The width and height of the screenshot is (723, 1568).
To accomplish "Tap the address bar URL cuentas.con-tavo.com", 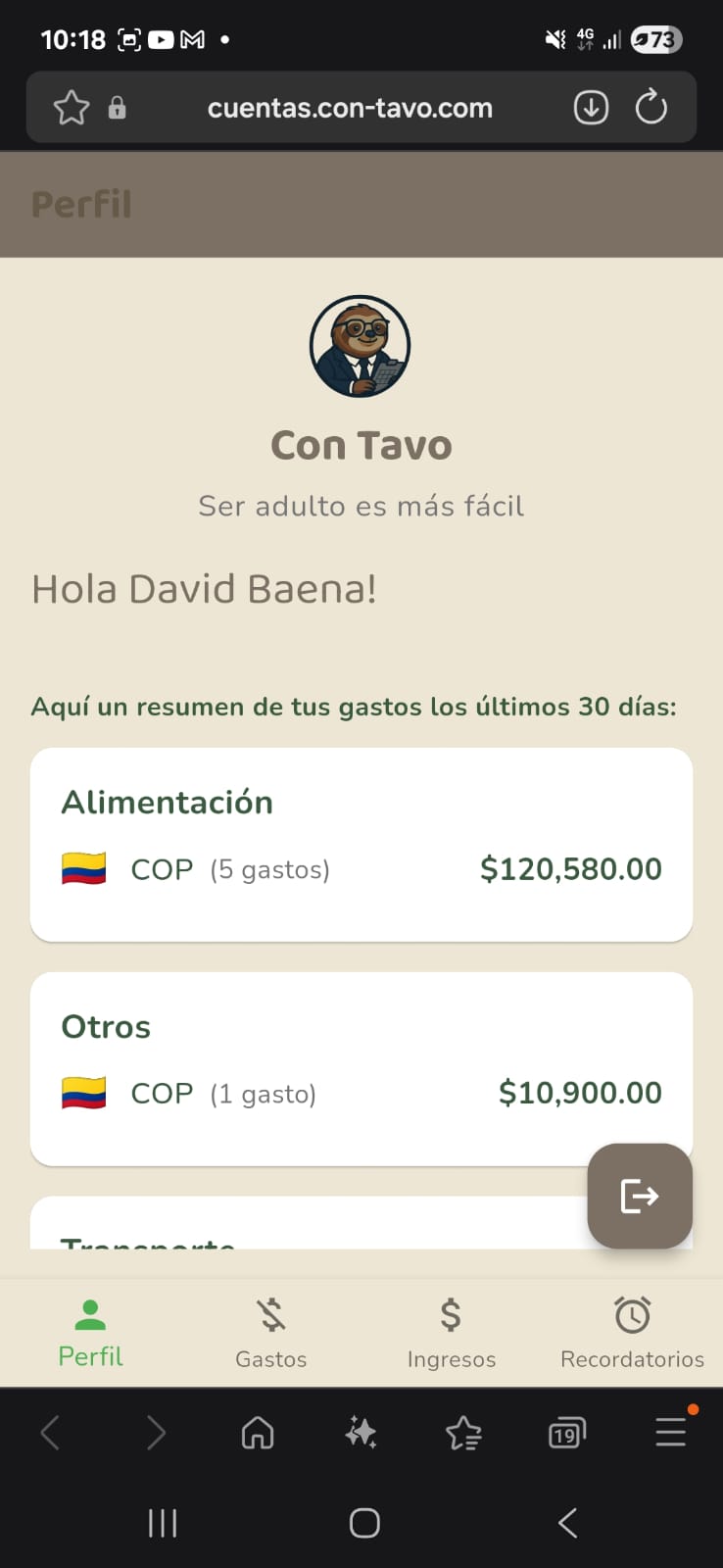I will [350, 108].
